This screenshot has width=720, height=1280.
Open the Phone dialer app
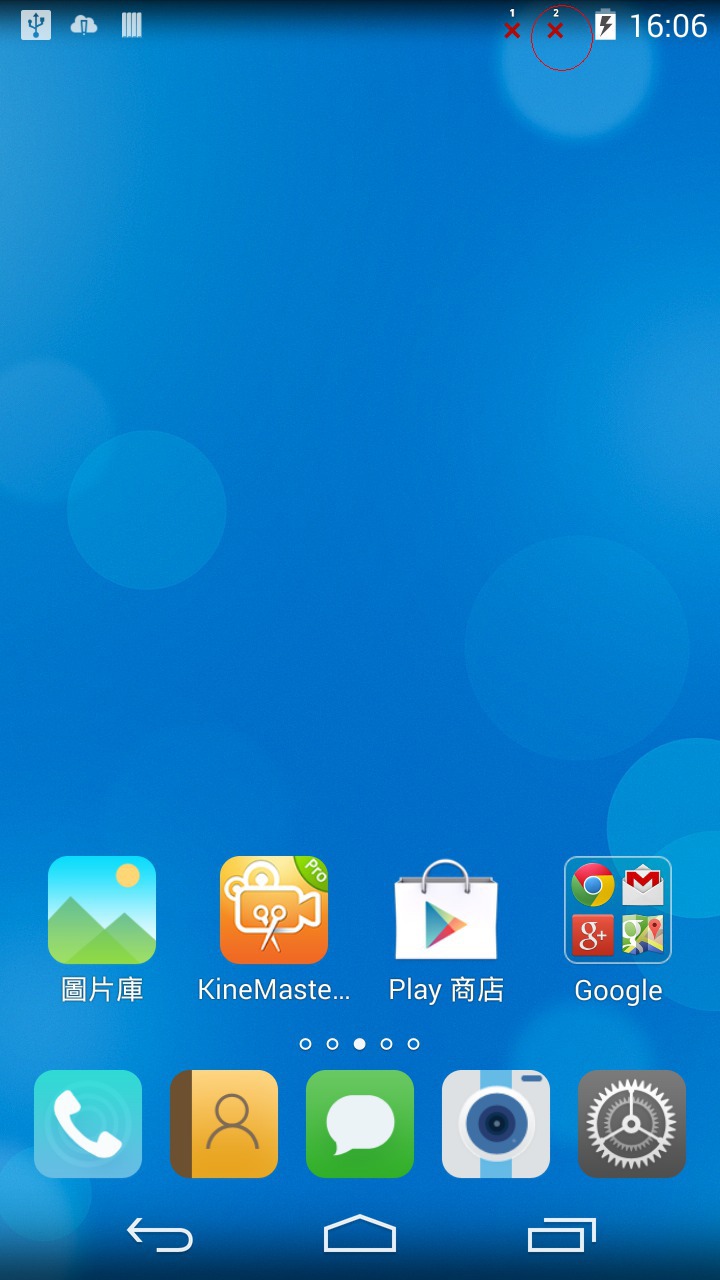[x=88, y=1124]
